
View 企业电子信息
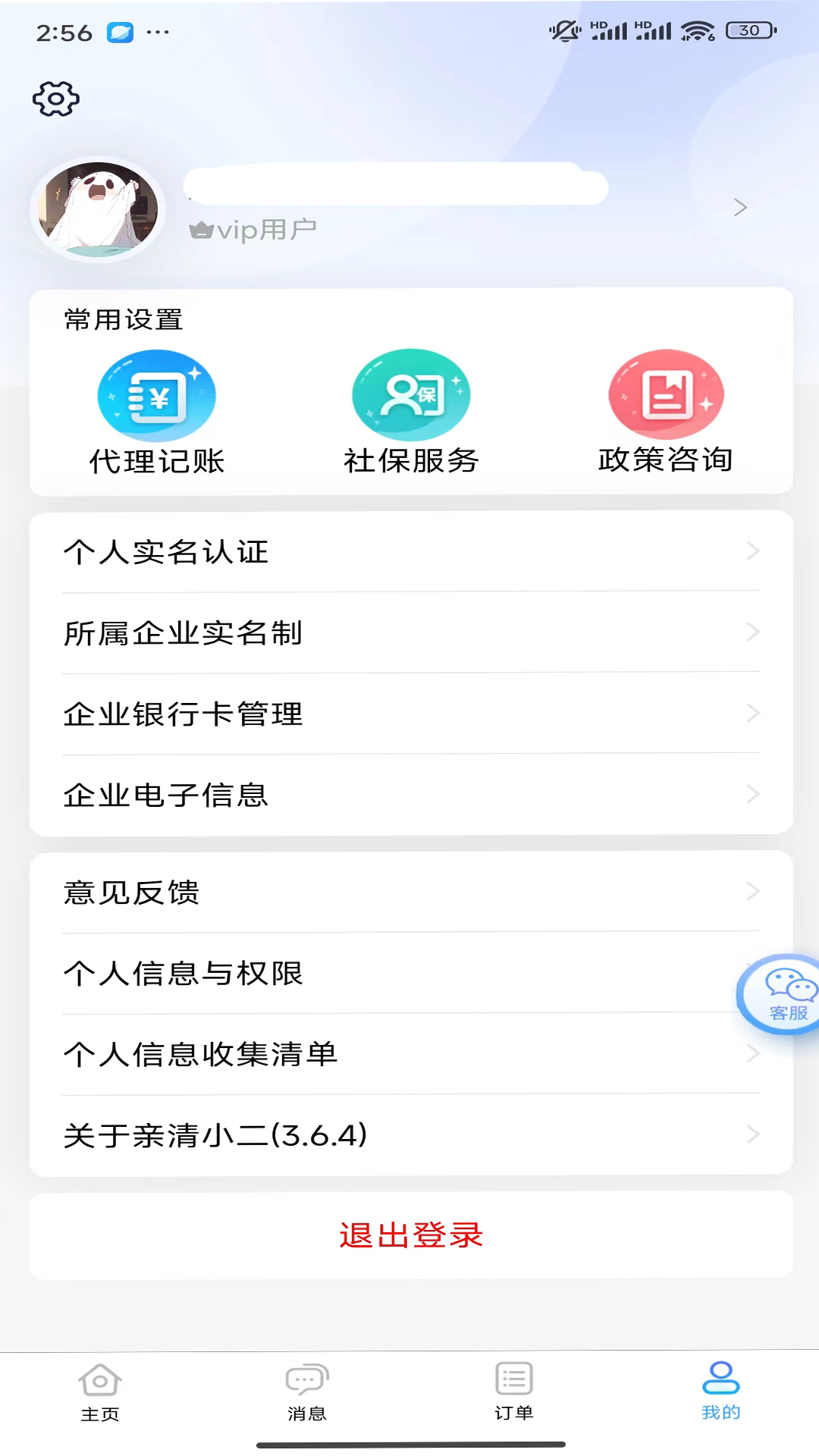coord(411,795)
